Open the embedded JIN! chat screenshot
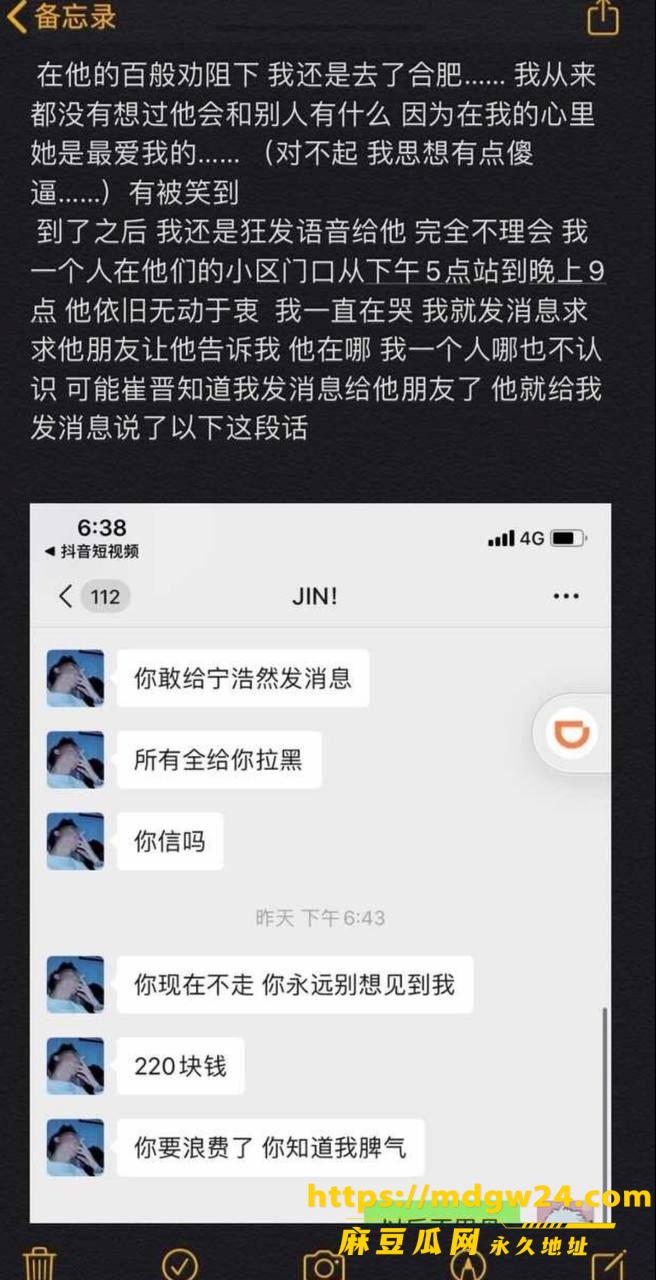656x1280 pixels. 320,863
